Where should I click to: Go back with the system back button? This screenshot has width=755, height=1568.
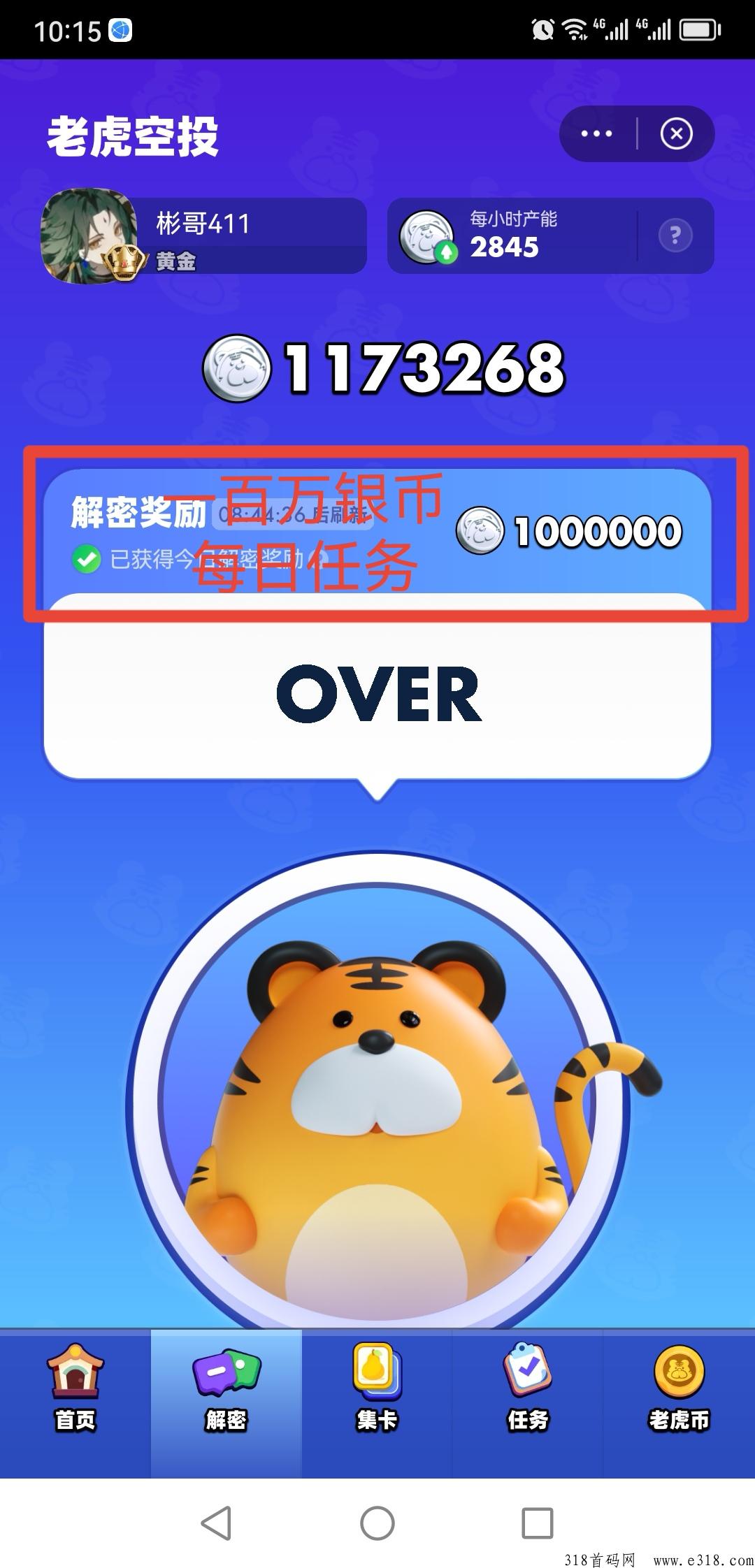(x=216, y=1523)
